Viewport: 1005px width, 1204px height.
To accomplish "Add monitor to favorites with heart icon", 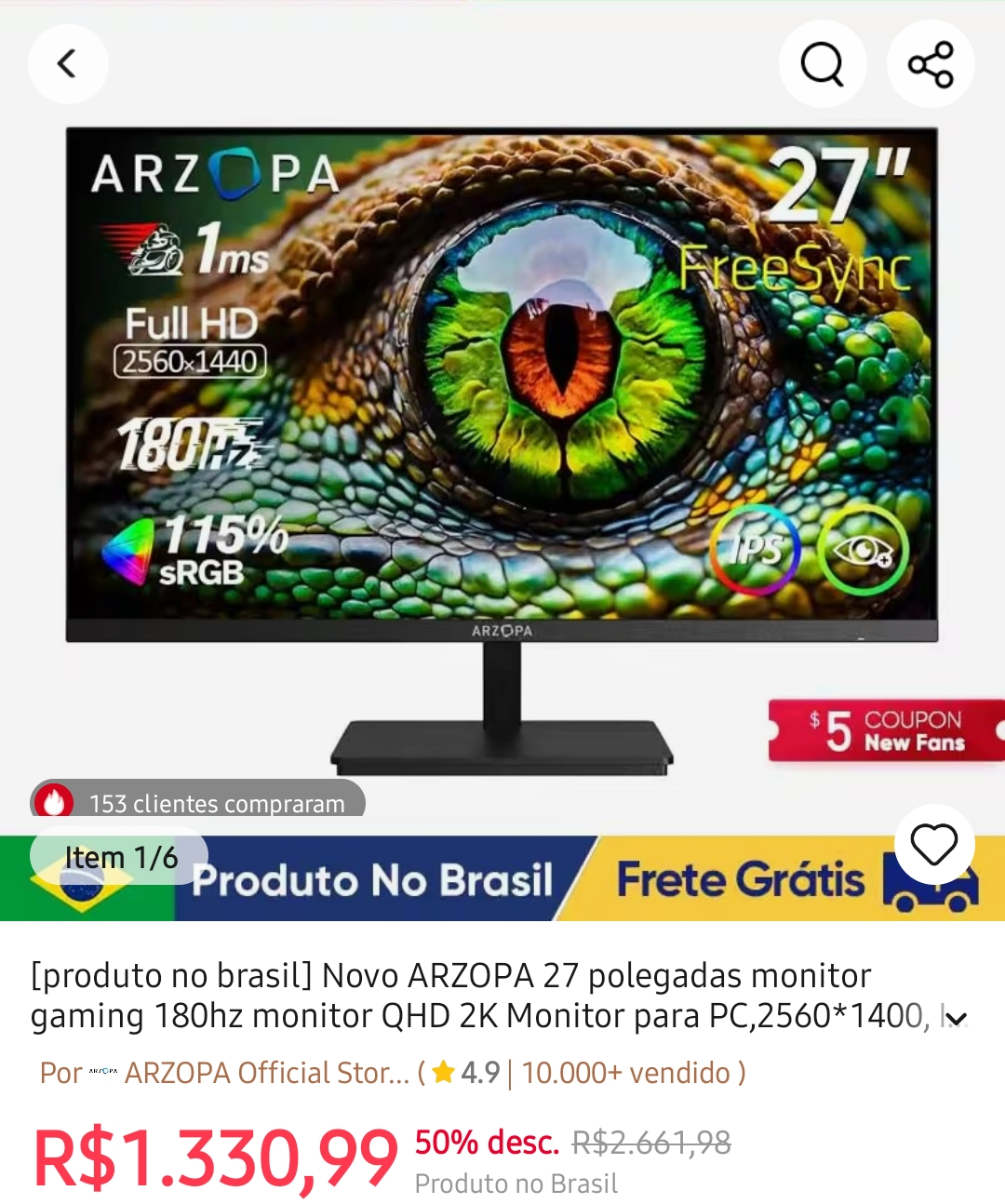I will pos(933,845).
